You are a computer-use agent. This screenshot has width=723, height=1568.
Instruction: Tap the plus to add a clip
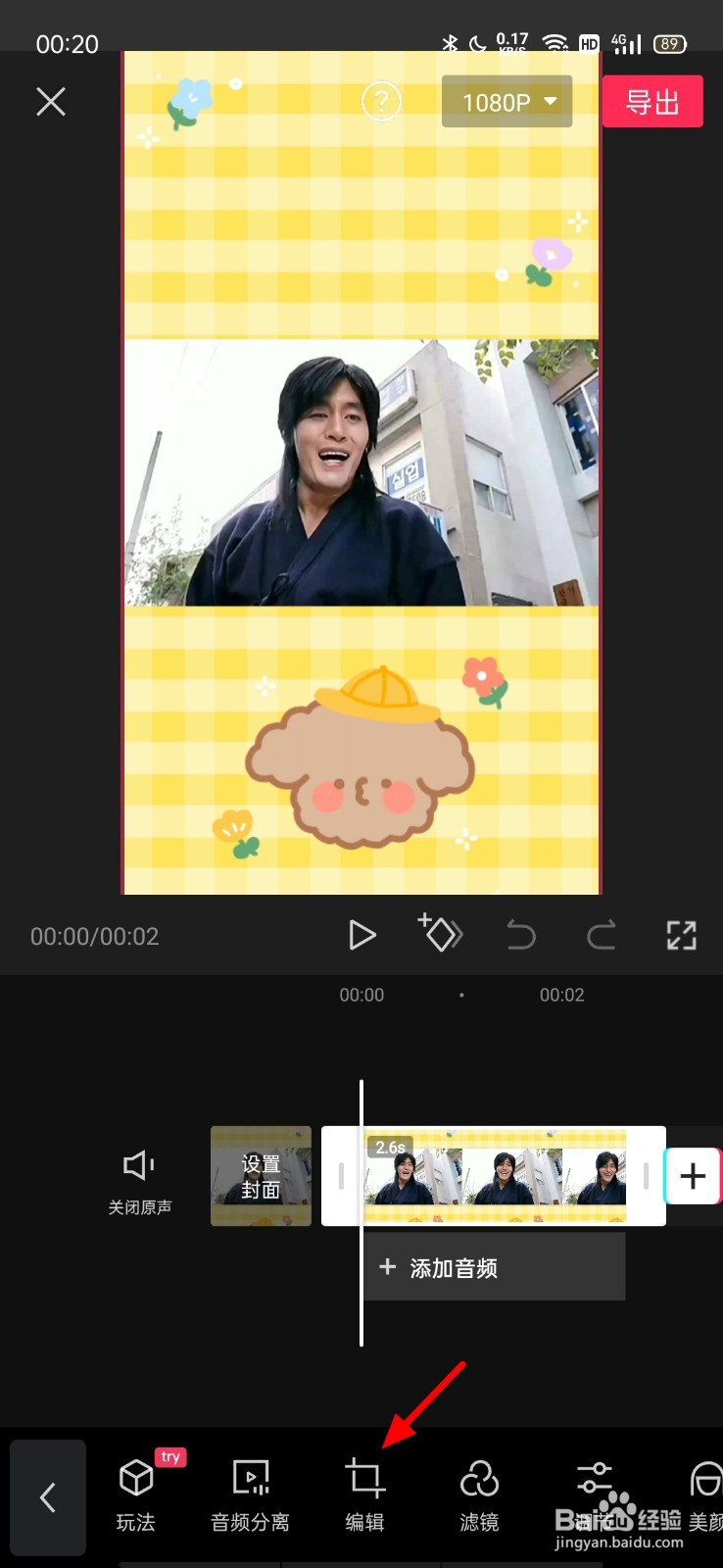[x=693, y=1176]
